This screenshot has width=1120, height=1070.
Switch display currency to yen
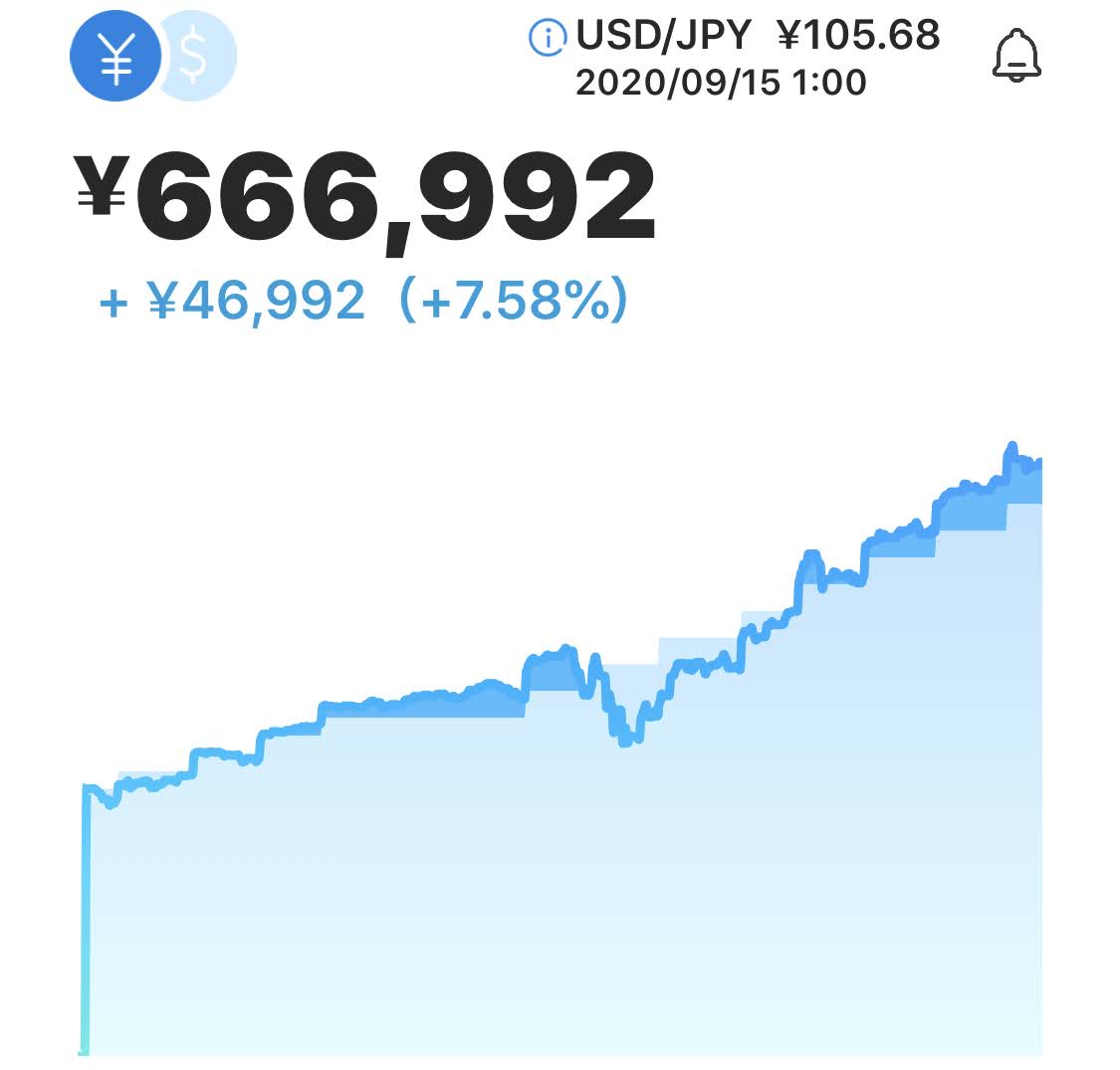(x=115, y=56)
